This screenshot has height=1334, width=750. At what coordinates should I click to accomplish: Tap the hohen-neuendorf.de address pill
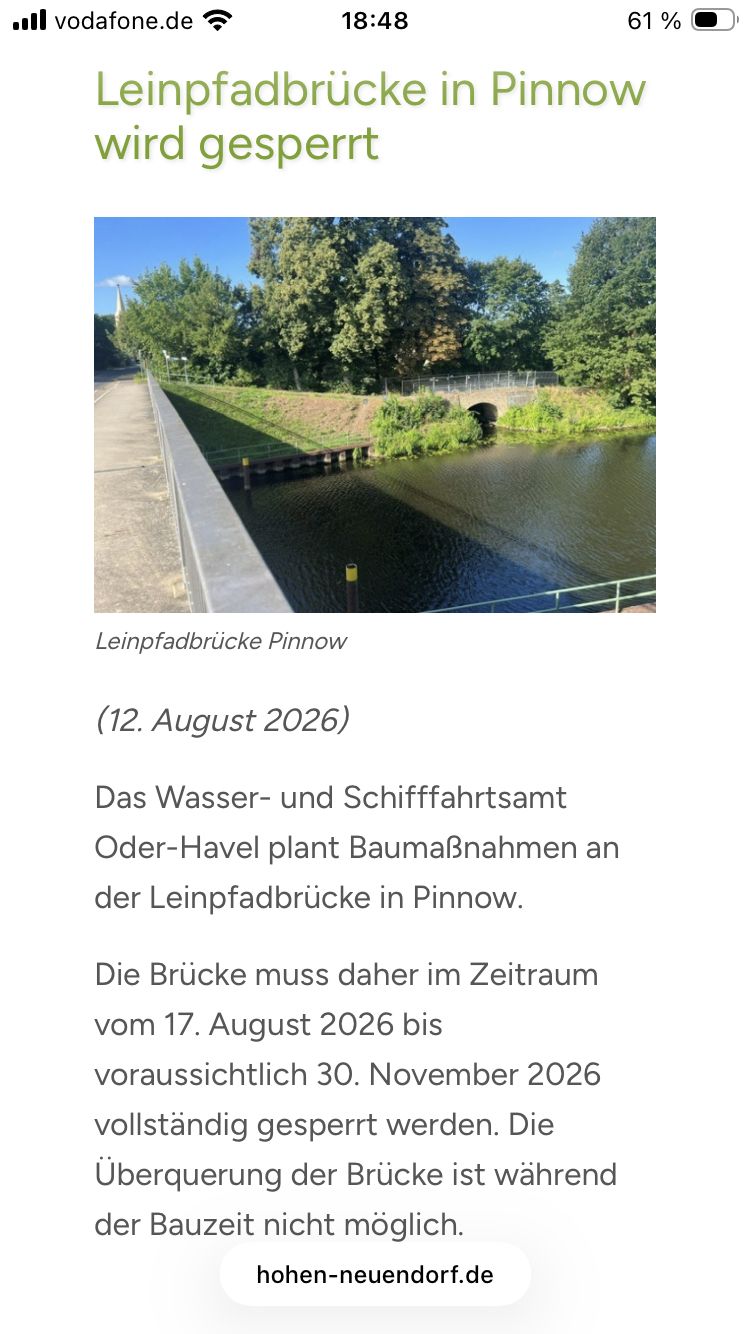375,1274
